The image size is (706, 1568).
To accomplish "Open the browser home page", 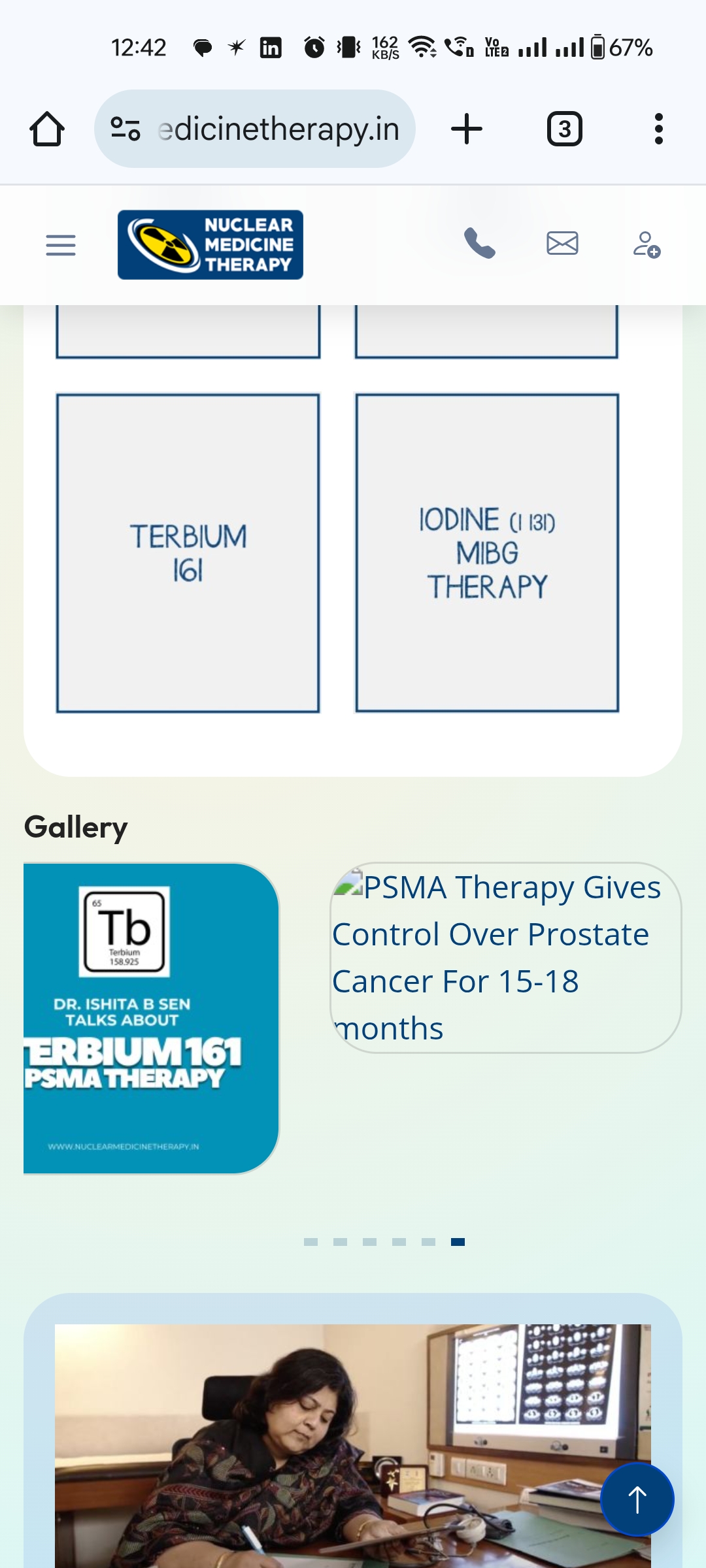I will coord(47,129).
